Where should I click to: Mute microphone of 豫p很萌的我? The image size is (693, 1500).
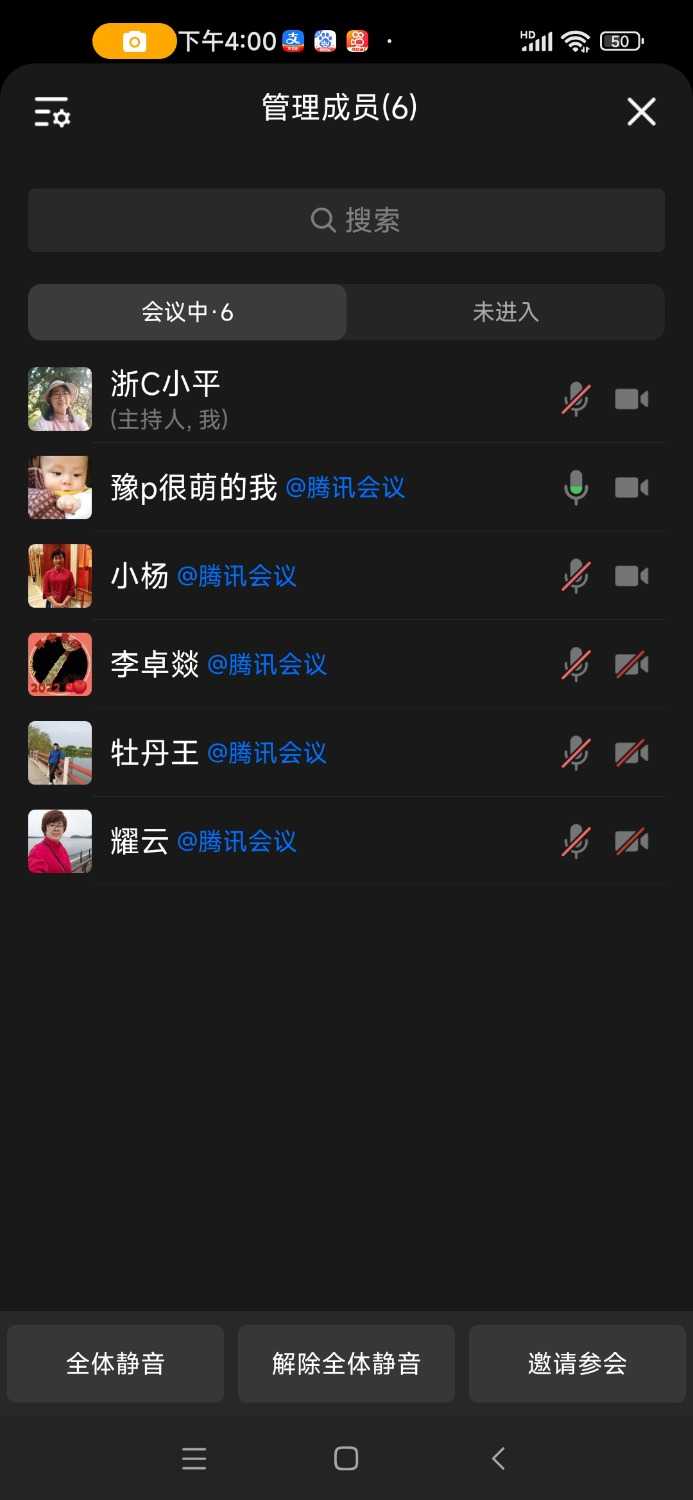tap(576, 488)
